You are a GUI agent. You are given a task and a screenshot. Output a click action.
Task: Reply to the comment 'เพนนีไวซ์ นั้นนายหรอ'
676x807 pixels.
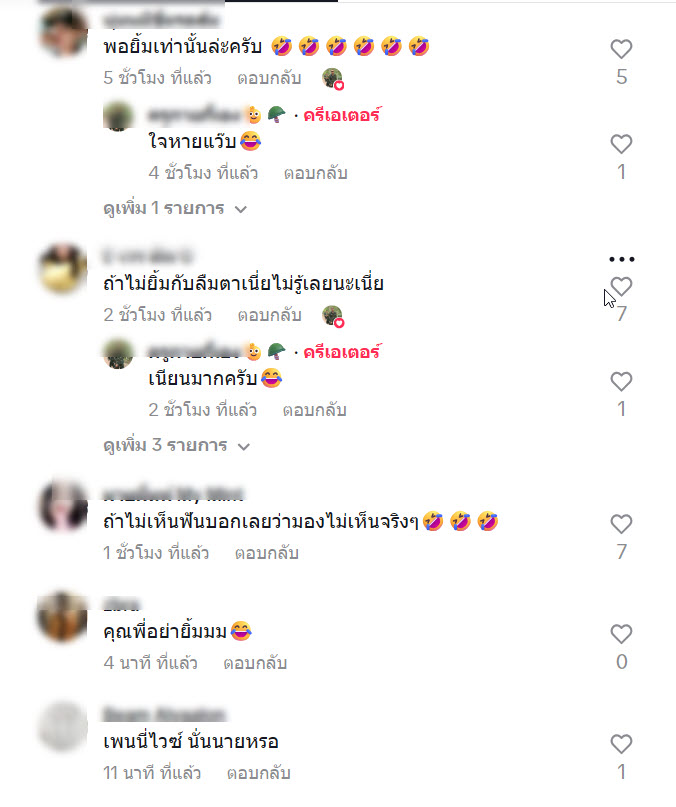point(258,773)
